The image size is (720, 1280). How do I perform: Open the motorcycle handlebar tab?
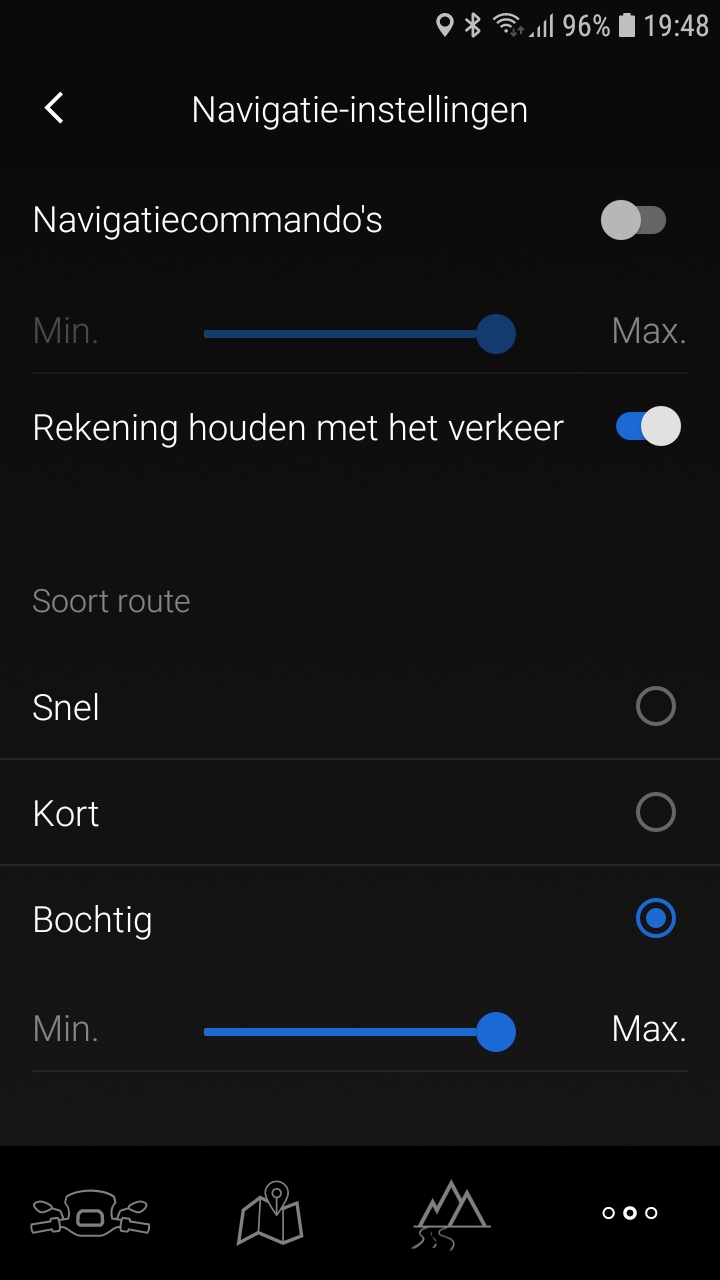coord(90,1213)
